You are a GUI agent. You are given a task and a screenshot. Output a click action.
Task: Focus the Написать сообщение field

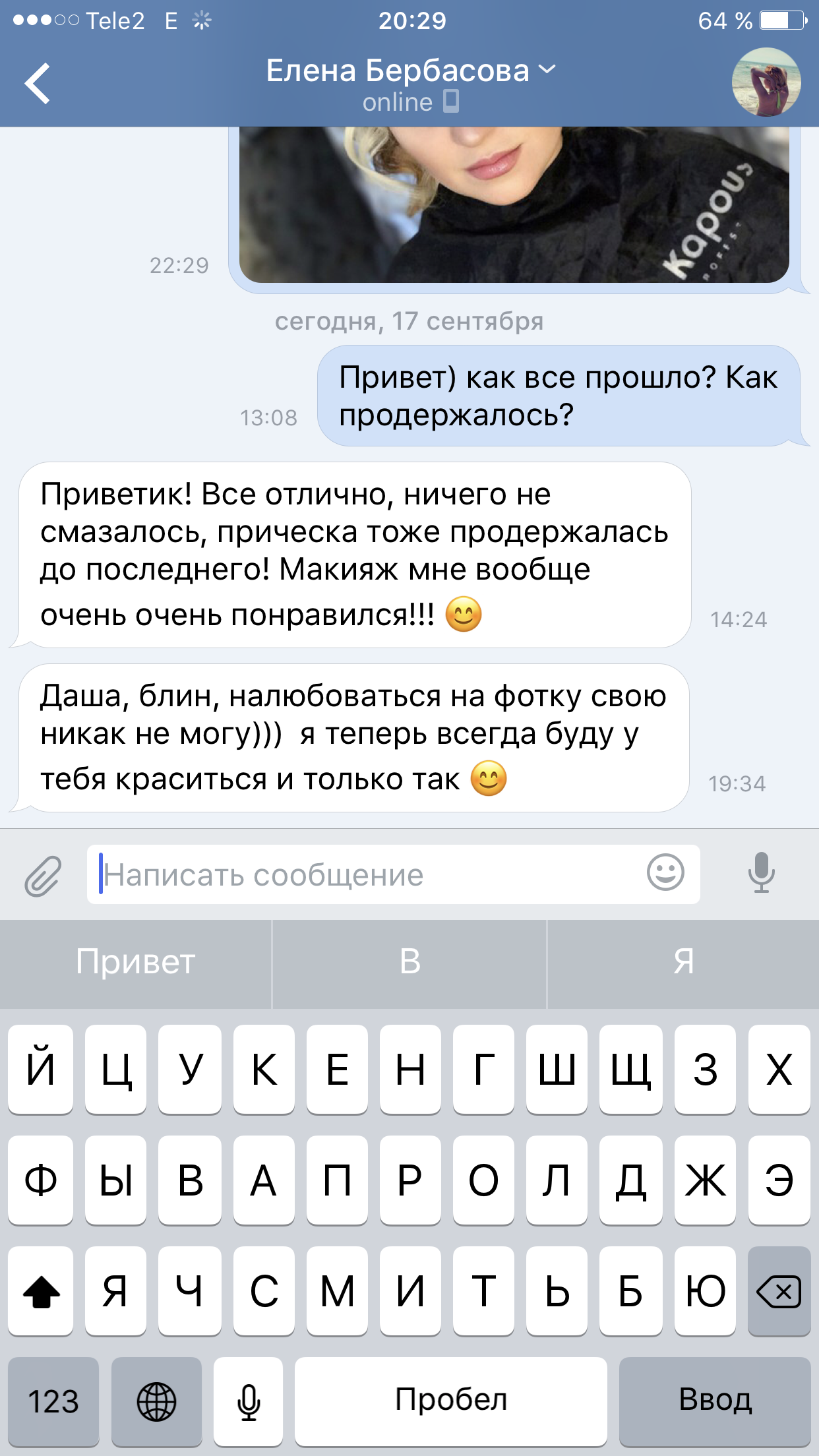(x=369, y=875)
